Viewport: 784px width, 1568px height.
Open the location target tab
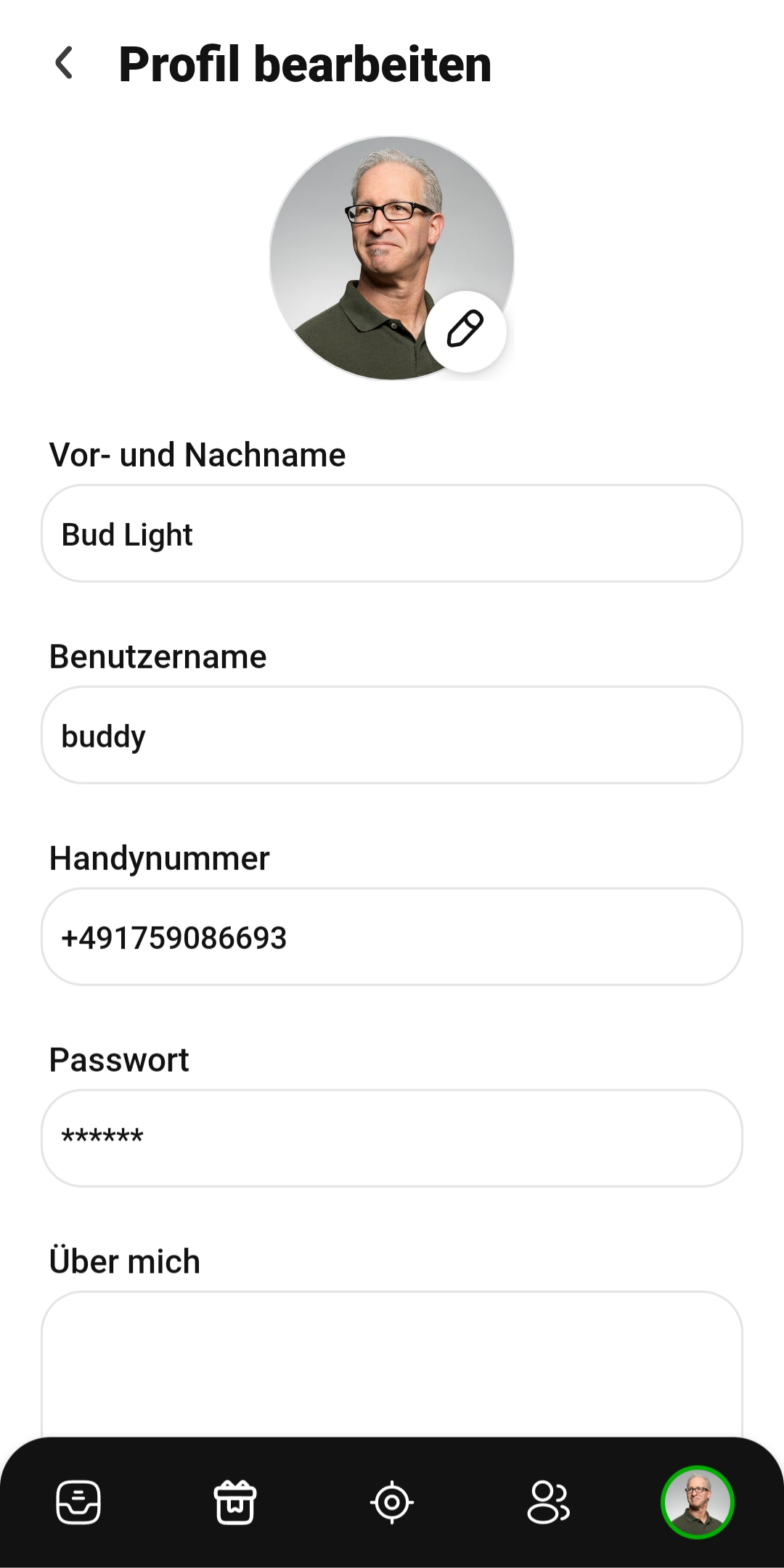[x=392, y=1501]
